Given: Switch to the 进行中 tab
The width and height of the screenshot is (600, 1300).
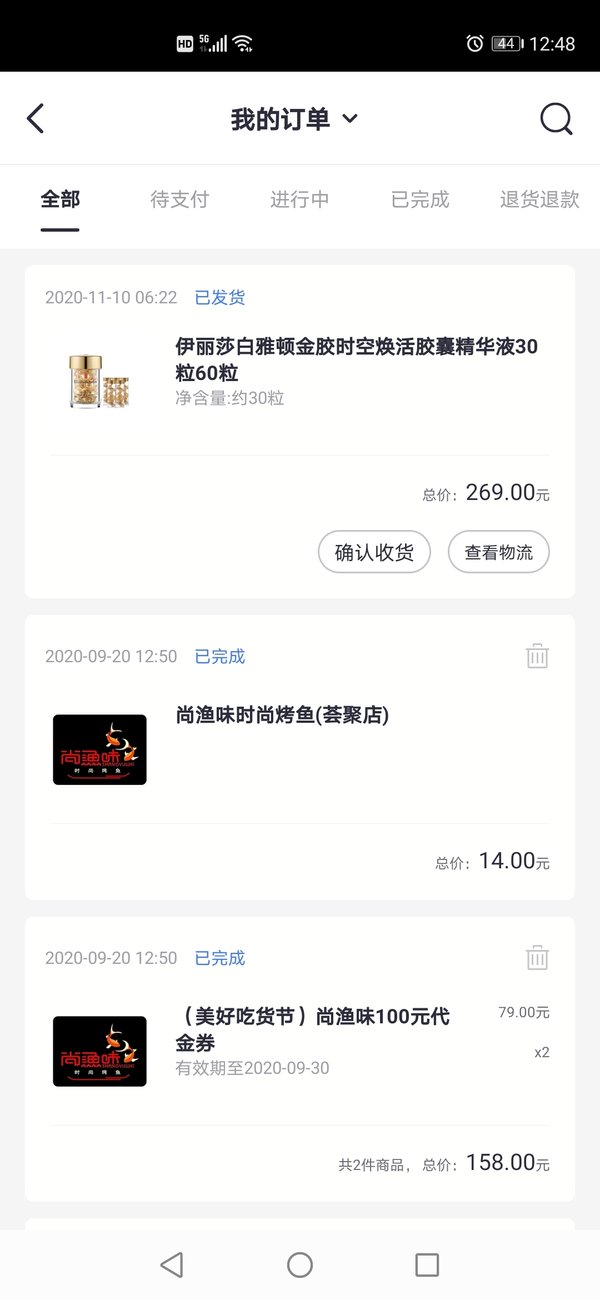Looking at the screenshot, I should [300, 199].
